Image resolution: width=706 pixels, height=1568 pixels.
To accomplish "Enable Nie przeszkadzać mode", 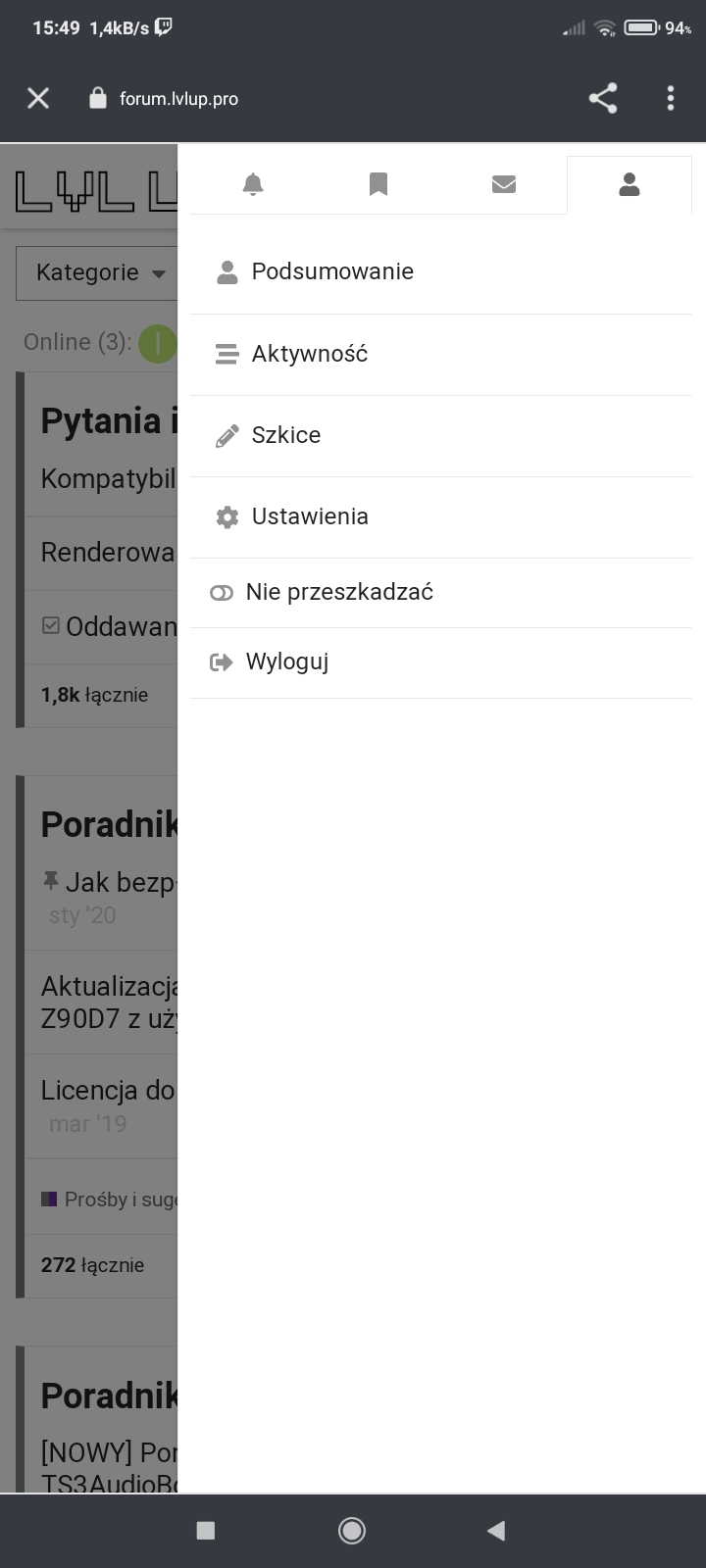I will point(338,592).
